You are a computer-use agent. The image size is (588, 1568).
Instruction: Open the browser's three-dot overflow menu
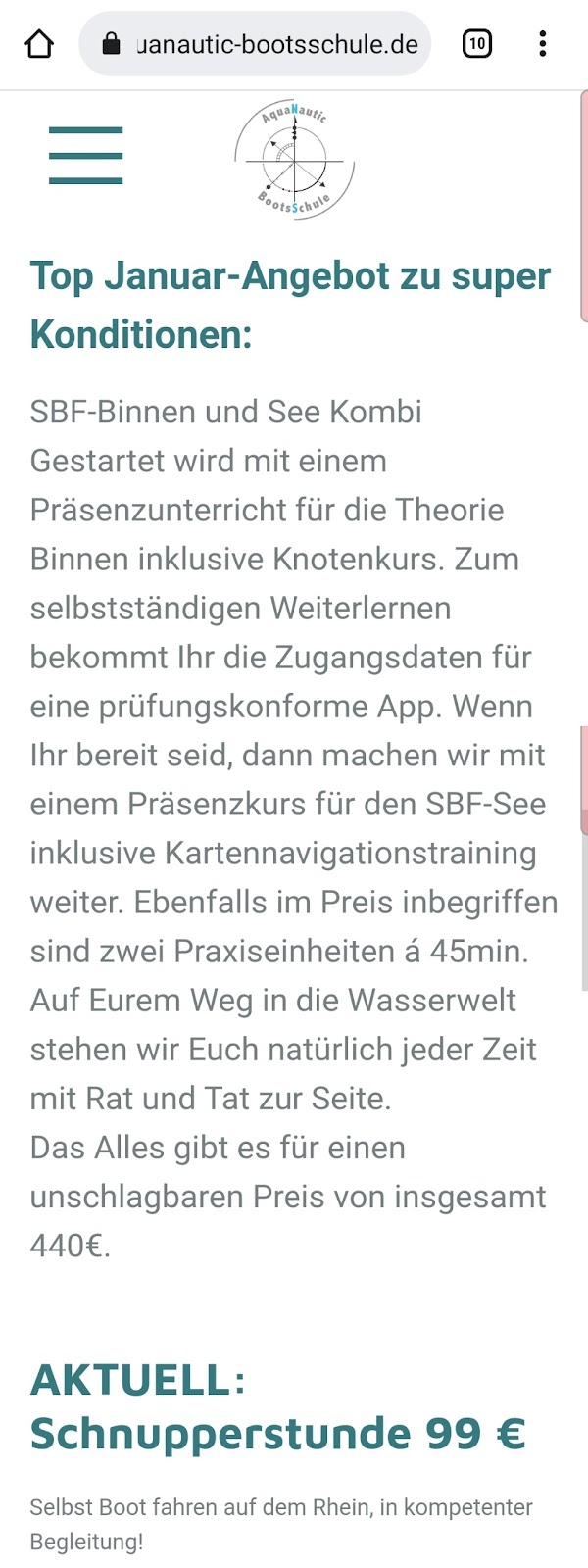coord(543,44)
